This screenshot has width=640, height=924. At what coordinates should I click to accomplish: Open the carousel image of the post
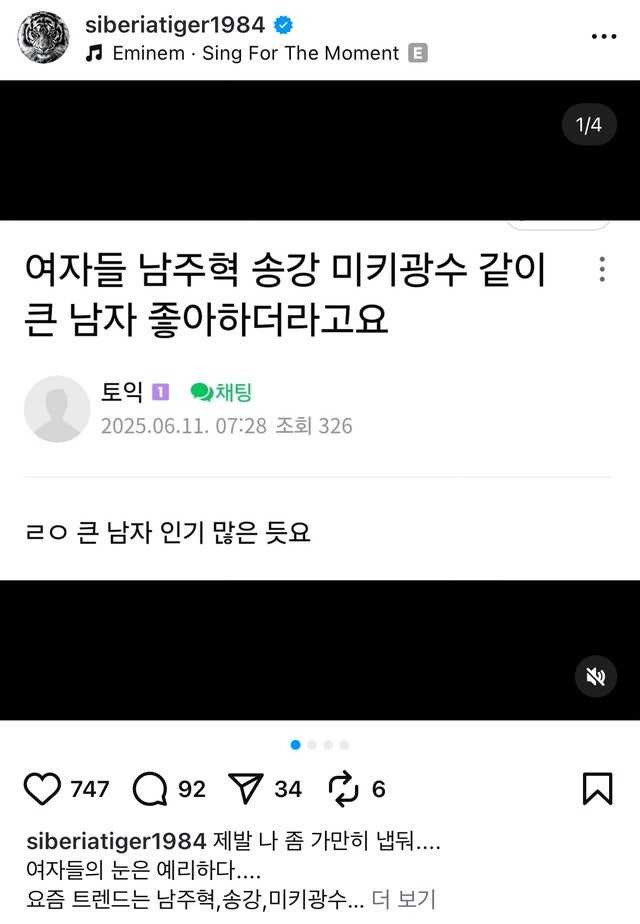click(320, 400)
